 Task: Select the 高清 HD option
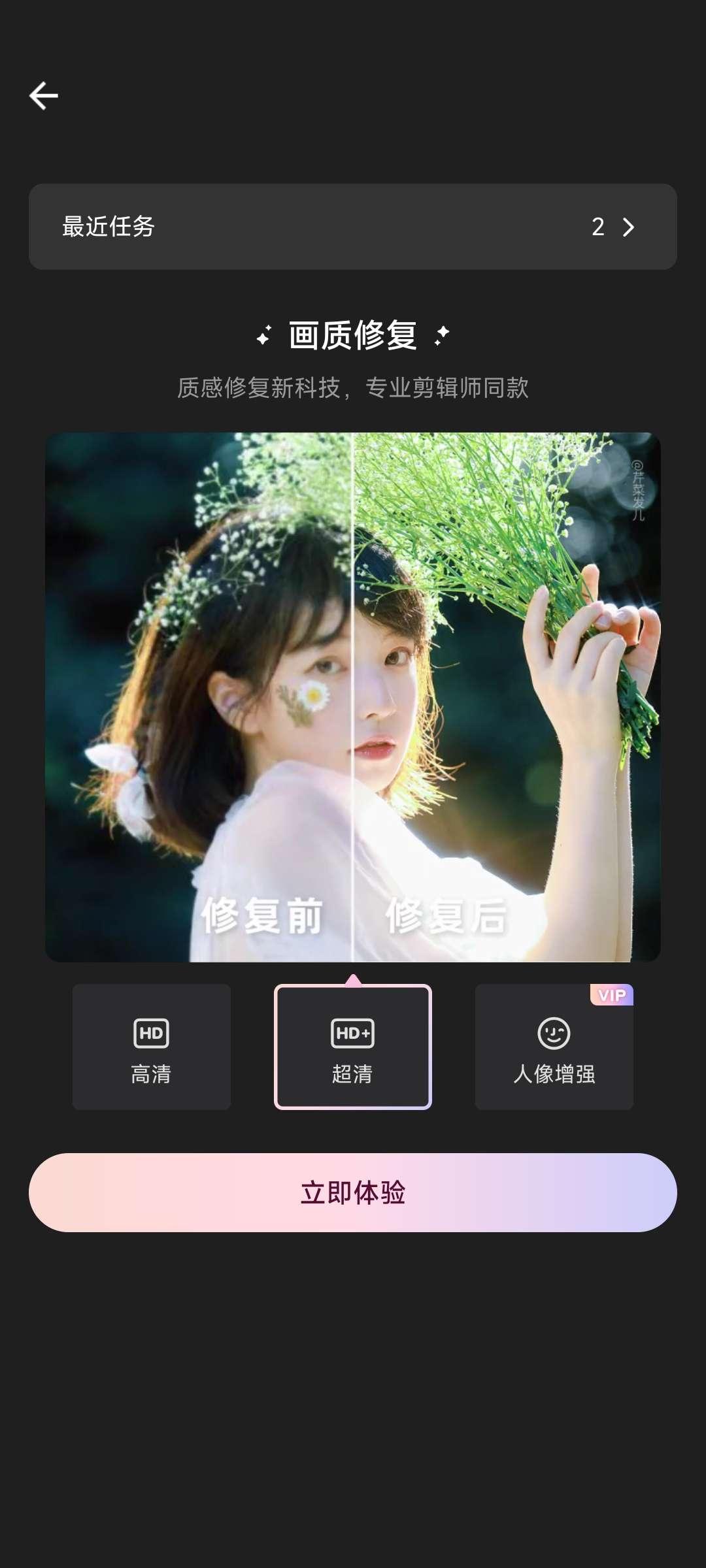[x=151, y=1047]
